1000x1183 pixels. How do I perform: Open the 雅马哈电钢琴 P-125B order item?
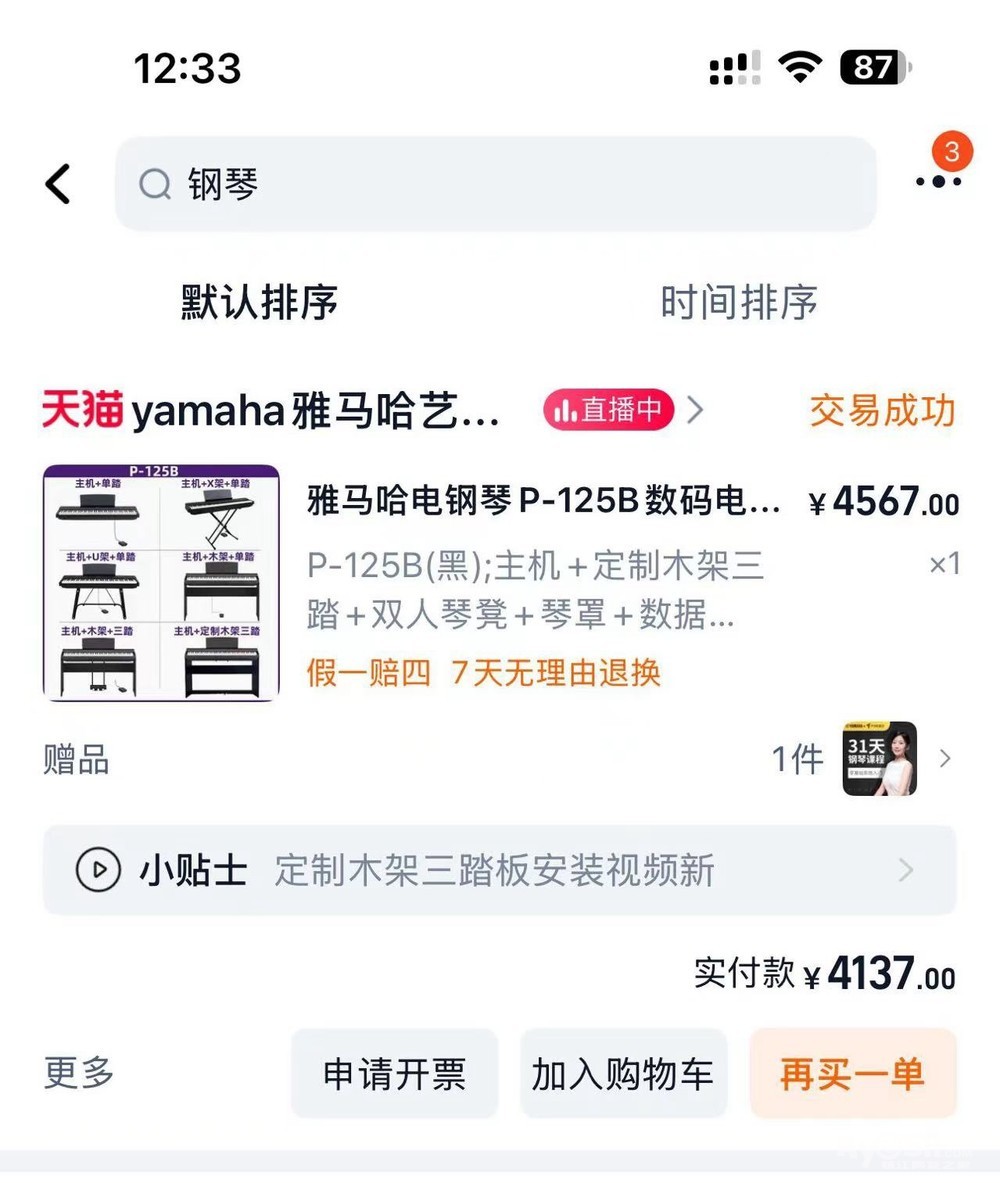point(545,502)
